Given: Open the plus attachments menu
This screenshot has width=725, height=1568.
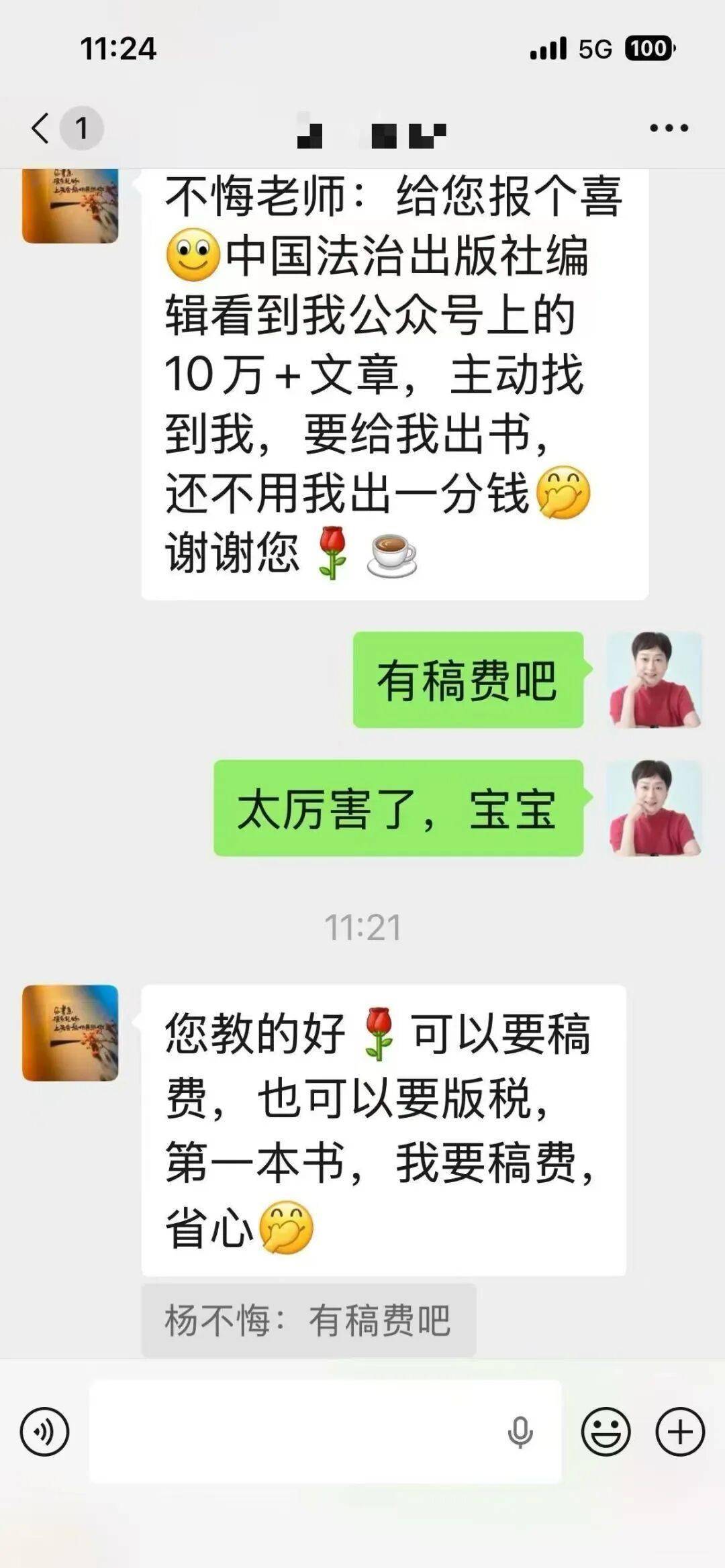Looking at the screenshot, I should tap(679, 1431).
